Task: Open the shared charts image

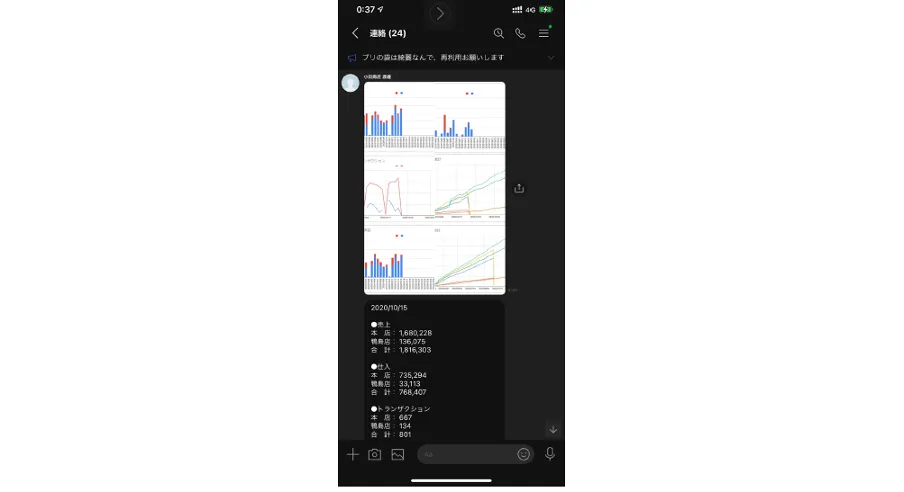Action: coord(434,187)
